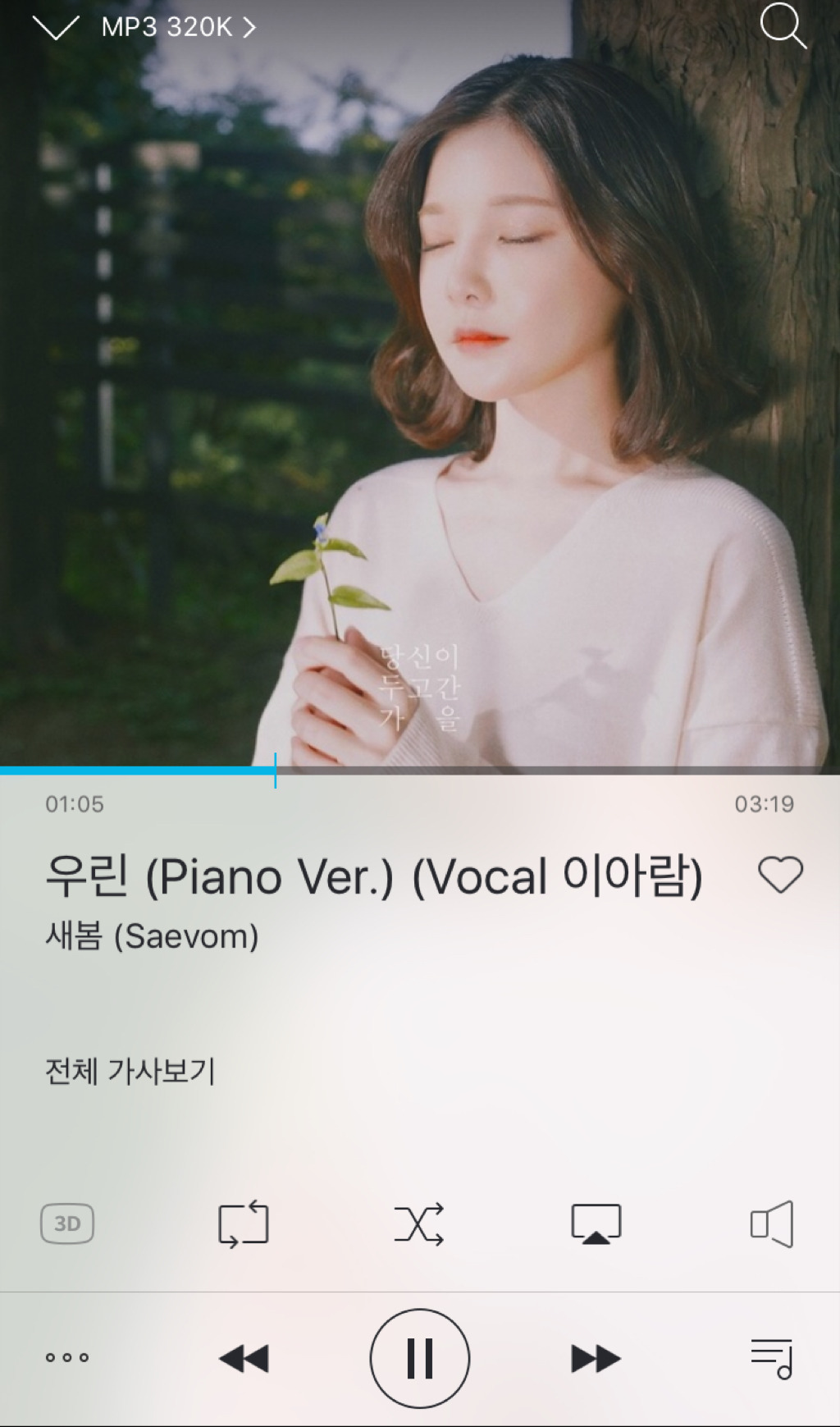Collapse the player with the down chevron
This screenshot has height=1427, width=840.
[x=55, y=28]
